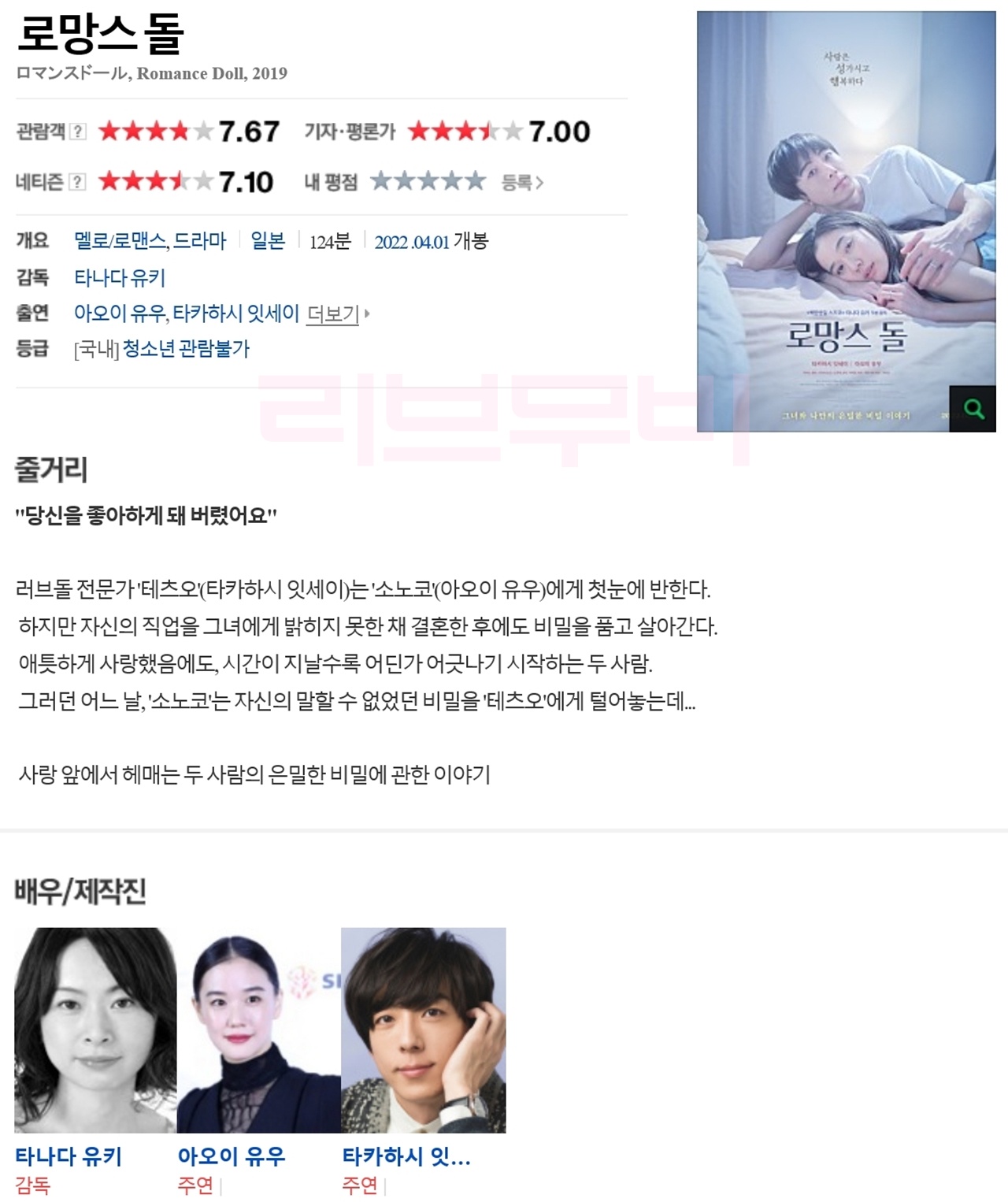Image resolution: width=1008 pixels, height=1202 pixels.
Task: Open 아오이 유우 actor photo card
Action: coord(258,1029)
